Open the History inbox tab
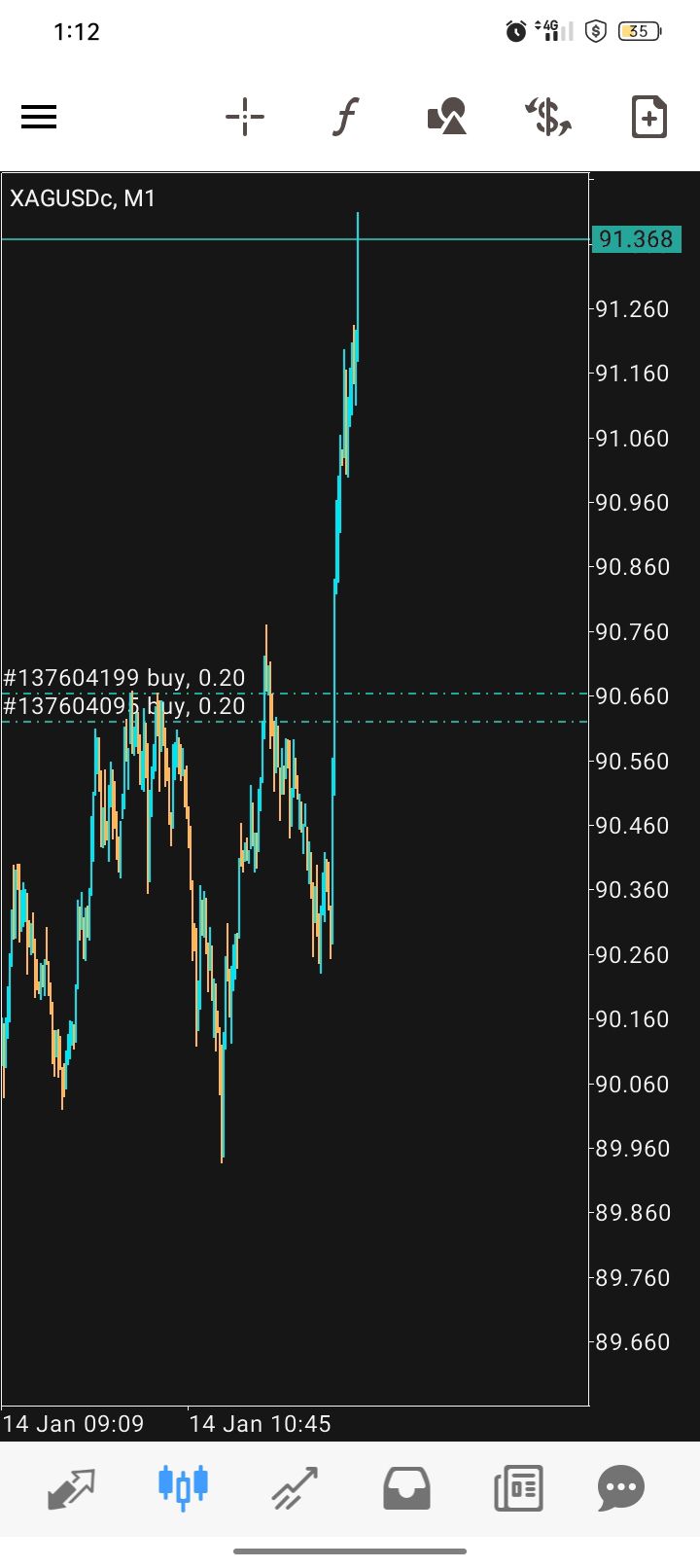 pyautogui.click(x=406, y=1487)
